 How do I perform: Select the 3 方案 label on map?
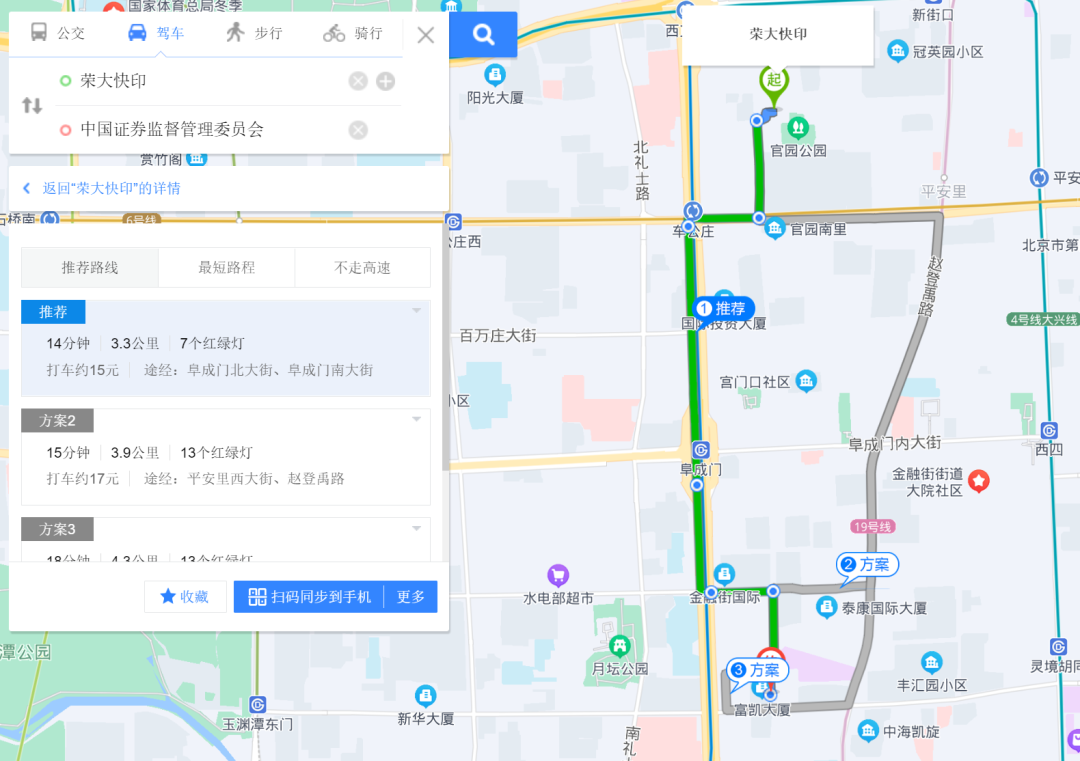tap(756, 670)
